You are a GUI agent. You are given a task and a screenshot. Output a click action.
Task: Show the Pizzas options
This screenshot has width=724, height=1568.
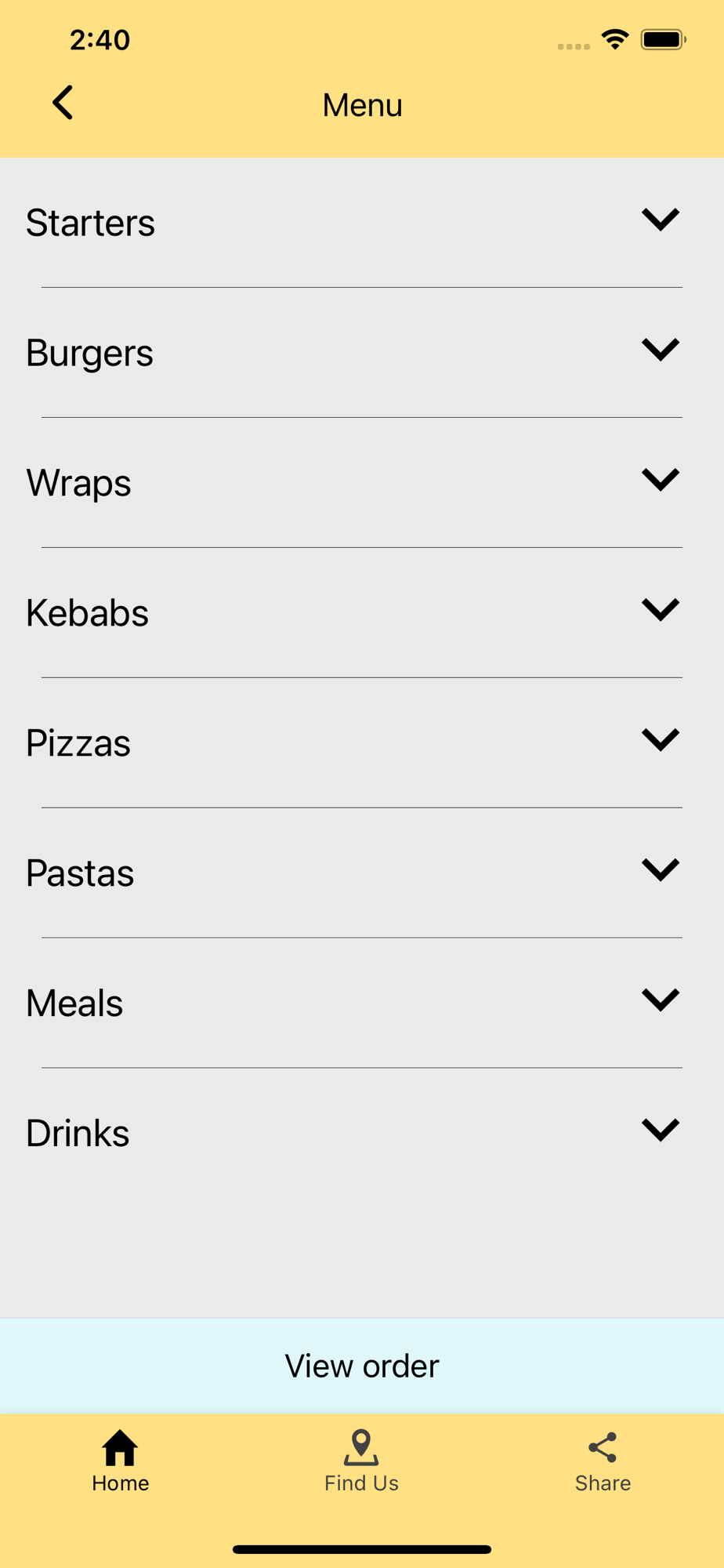(362, 743)
